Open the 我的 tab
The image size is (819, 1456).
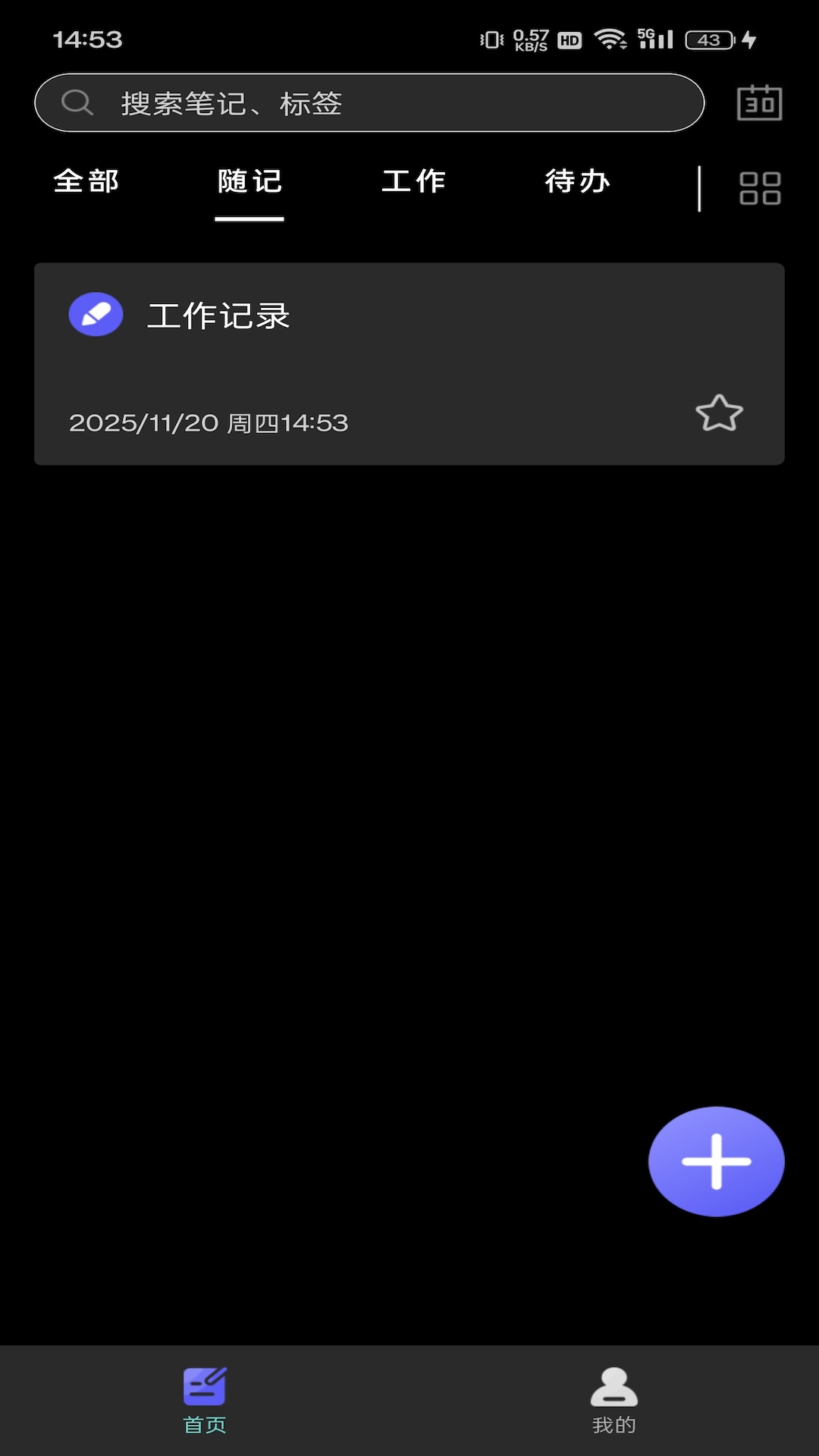[x=614, y=1400]
